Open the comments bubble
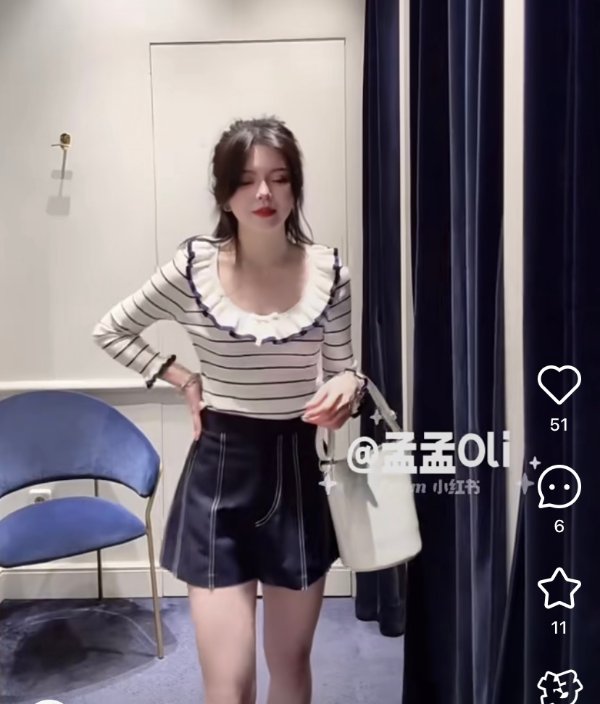The width and height of the screenshot is (600, 704). coord(558,487)
